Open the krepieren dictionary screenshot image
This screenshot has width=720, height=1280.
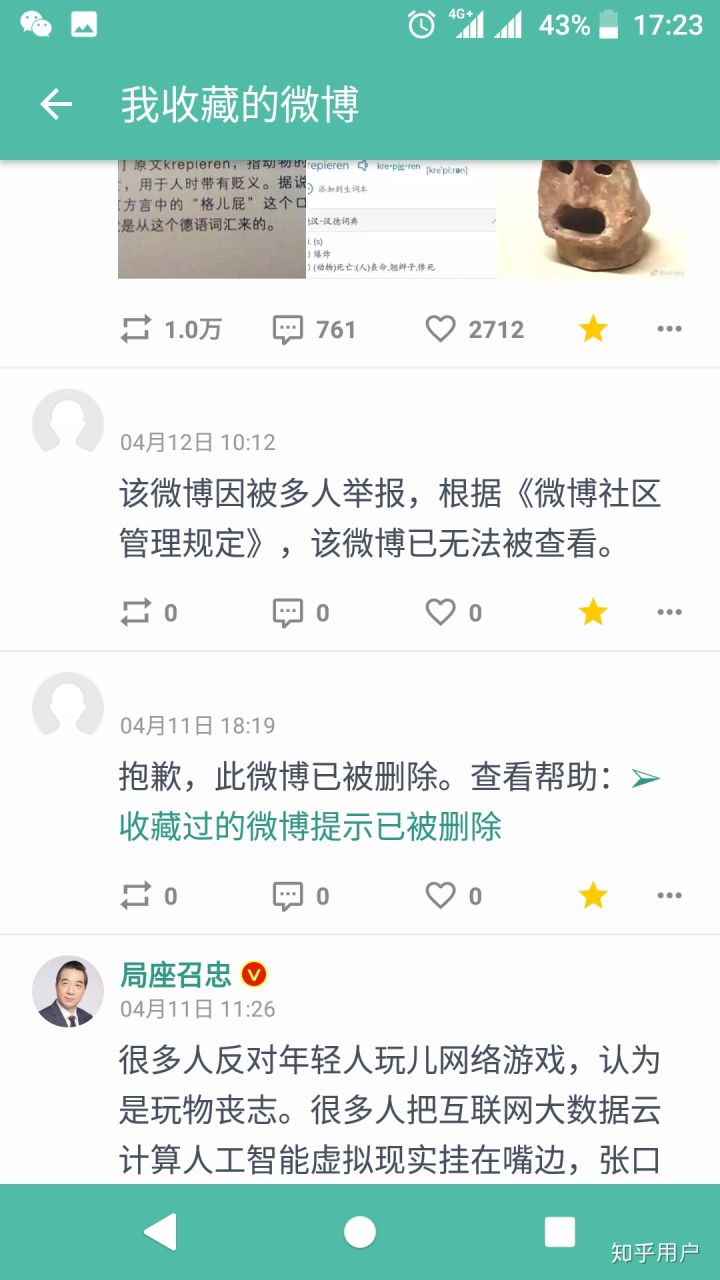pyautogui.click(x=401, y=219)
